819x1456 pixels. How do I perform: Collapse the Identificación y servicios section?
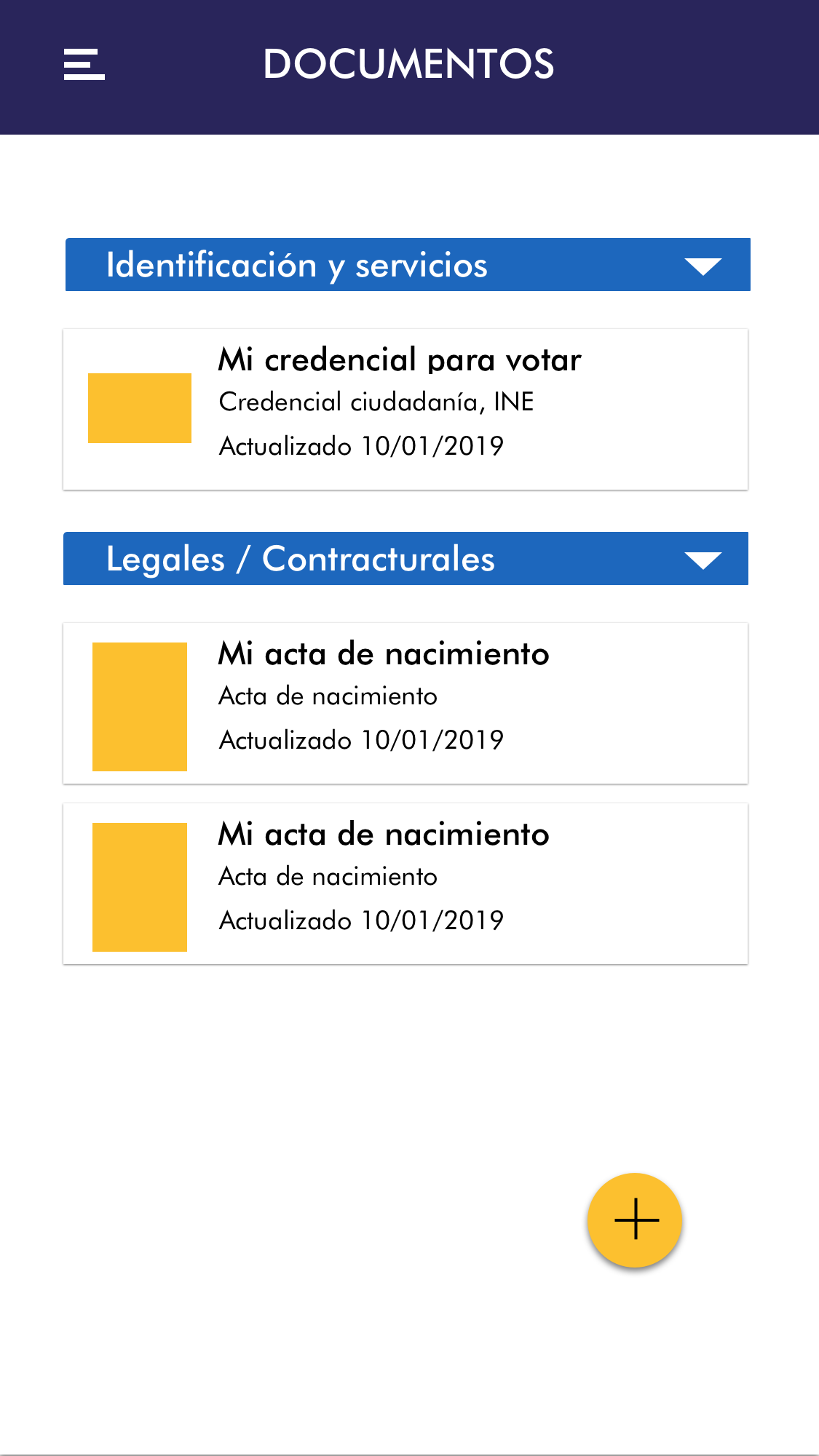[x=703, y=266]
